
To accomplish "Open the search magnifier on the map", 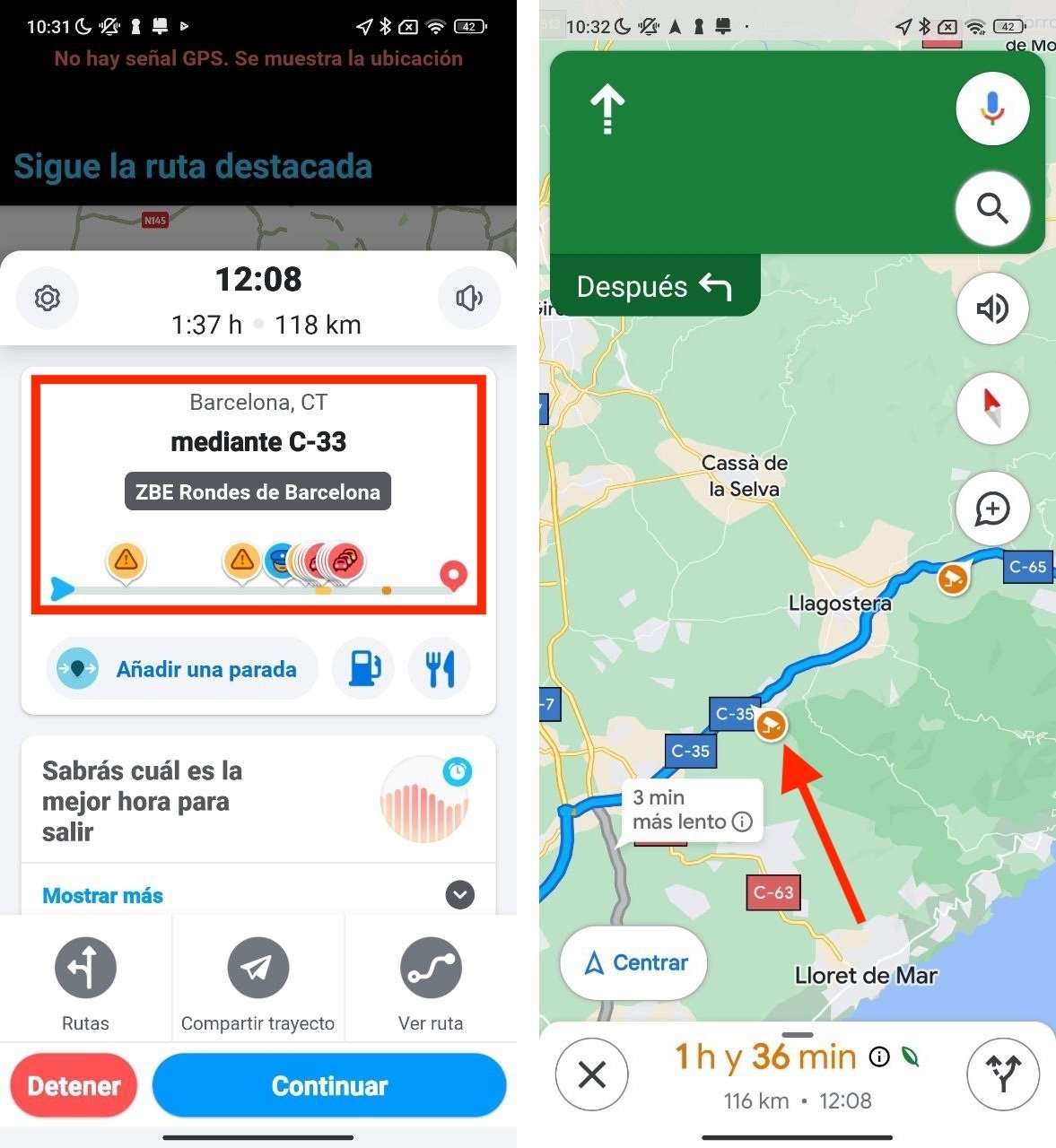I will [992, 209].
